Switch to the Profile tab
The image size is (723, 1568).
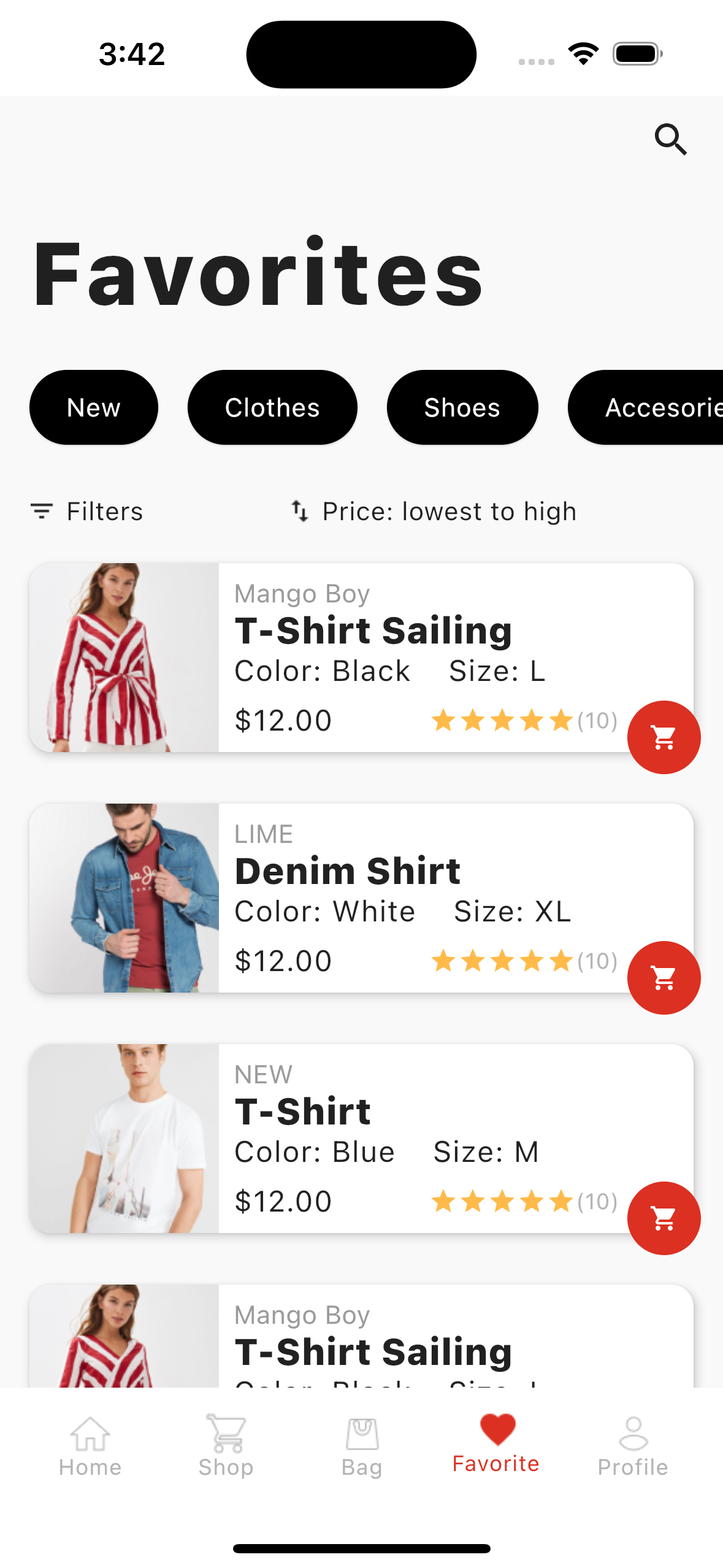(x=633, y=1447)
